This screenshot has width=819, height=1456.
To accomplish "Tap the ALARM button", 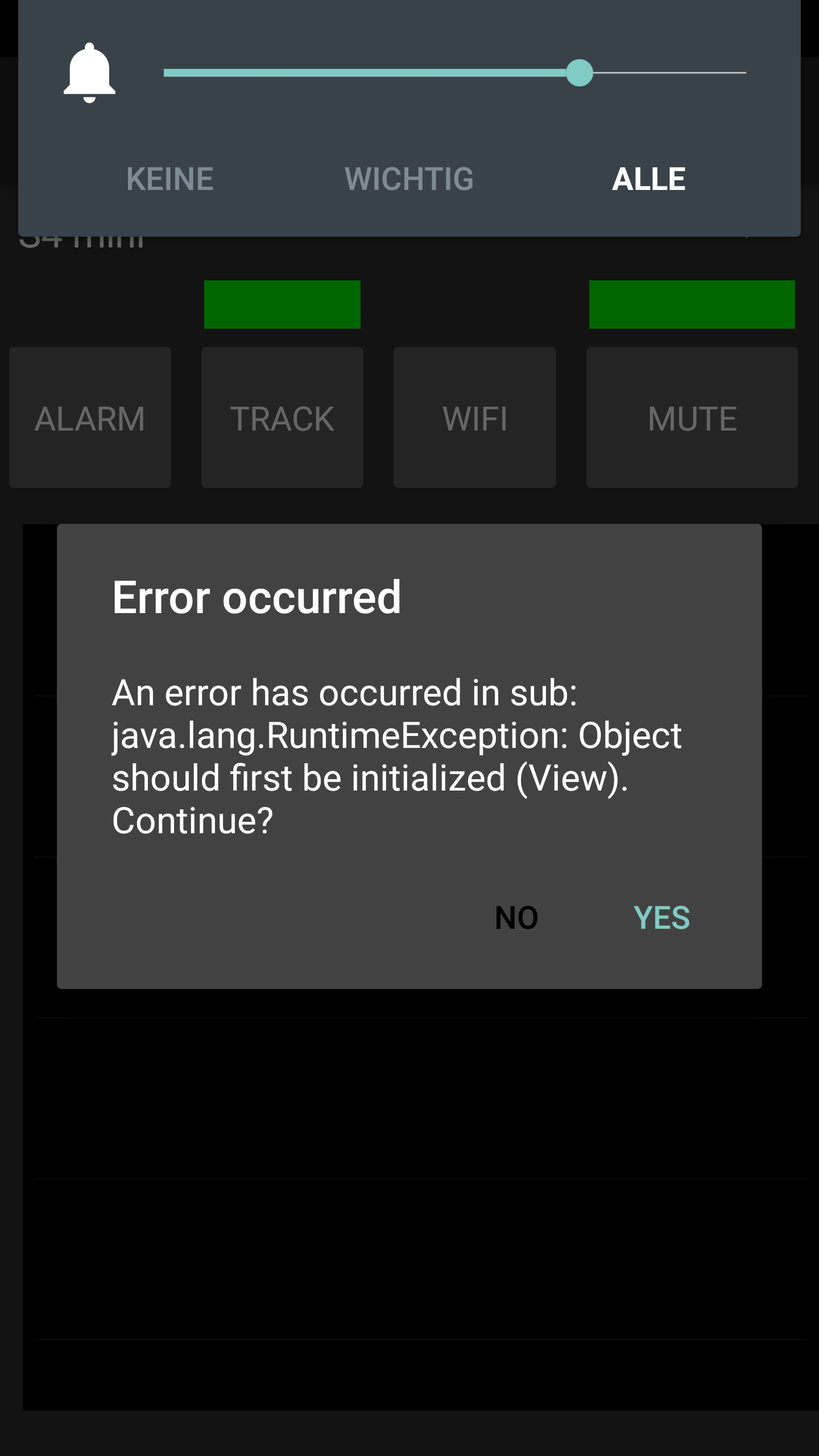I will click(x=90, y=417).
